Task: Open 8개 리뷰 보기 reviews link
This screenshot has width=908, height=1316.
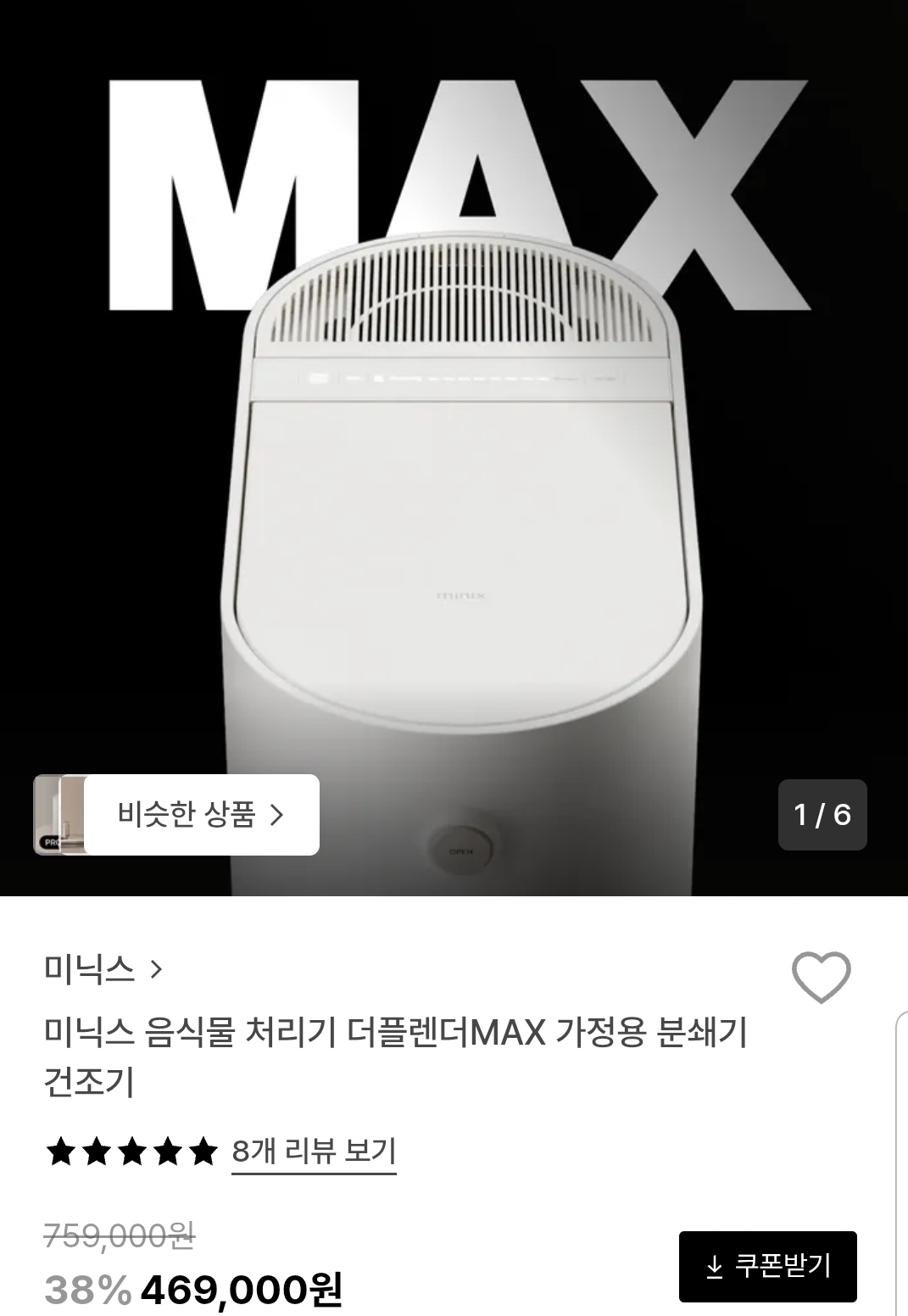Action: [x=315, y=1151]
